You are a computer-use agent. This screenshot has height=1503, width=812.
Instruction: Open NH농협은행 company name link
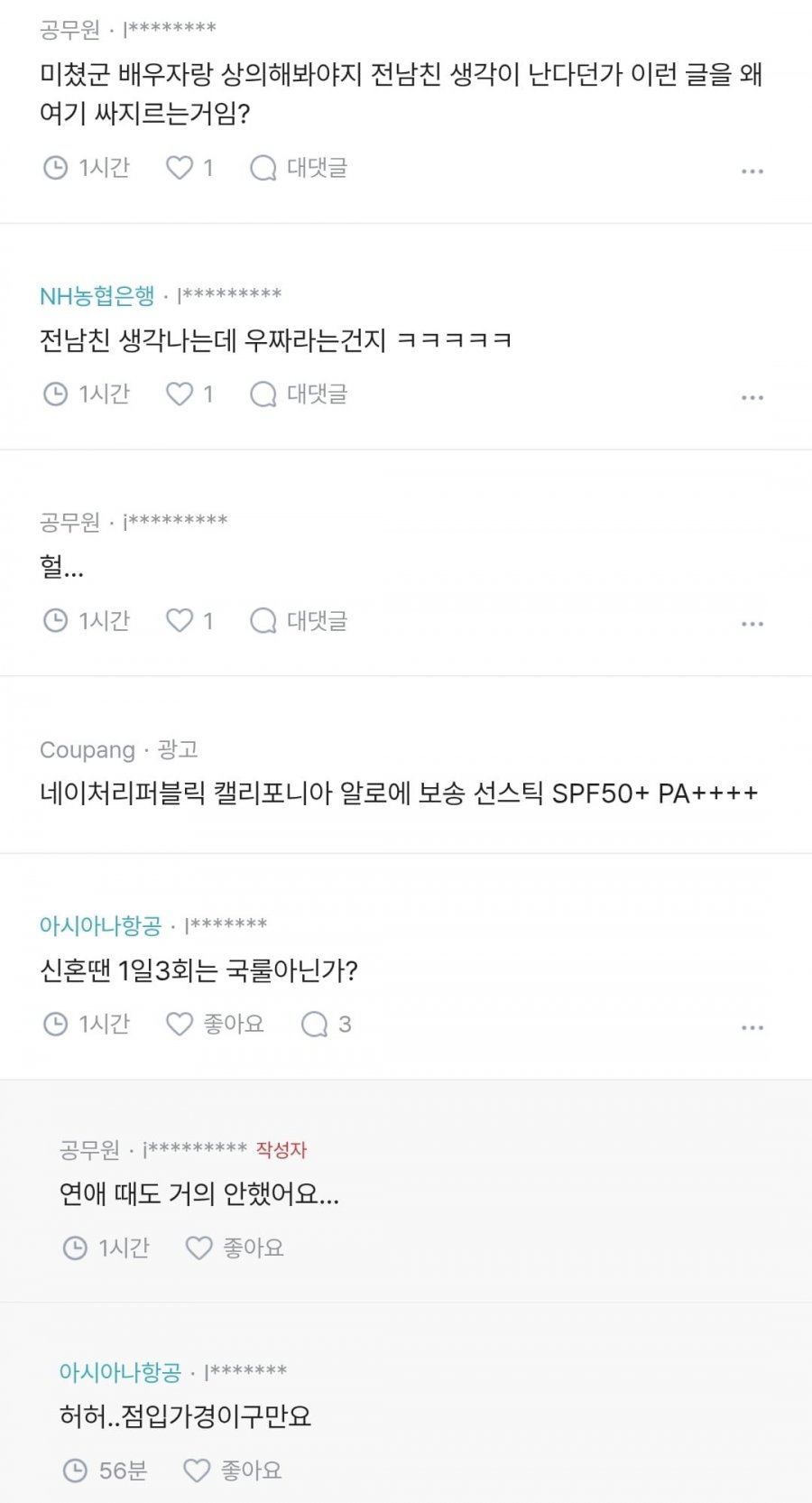(97, 296)
